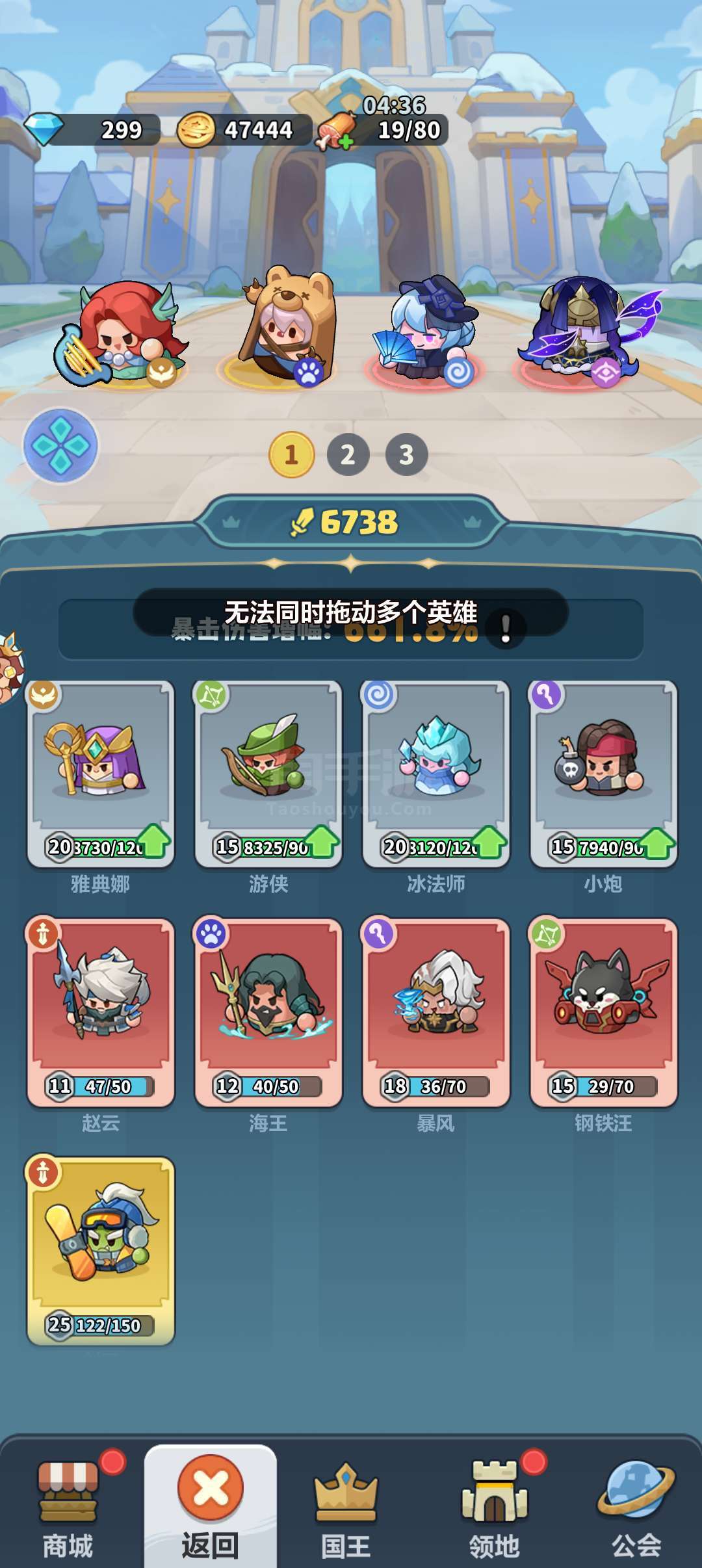Open the 雅典娜 hero card
The width and height of the screenshot is (702, 1568).
click(x=101, y=774)
